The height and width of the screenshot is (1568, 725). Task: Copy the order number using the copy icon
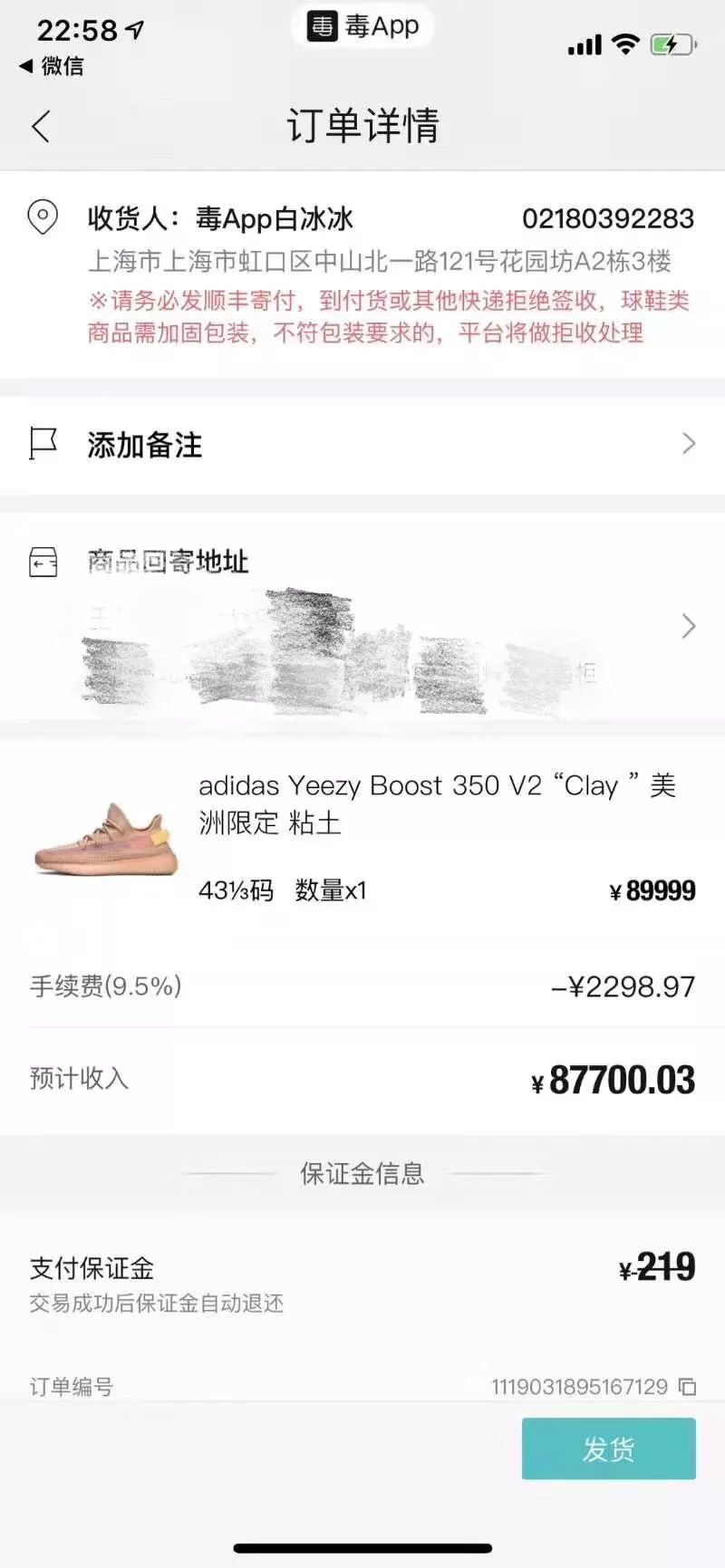pos(686,1386)
